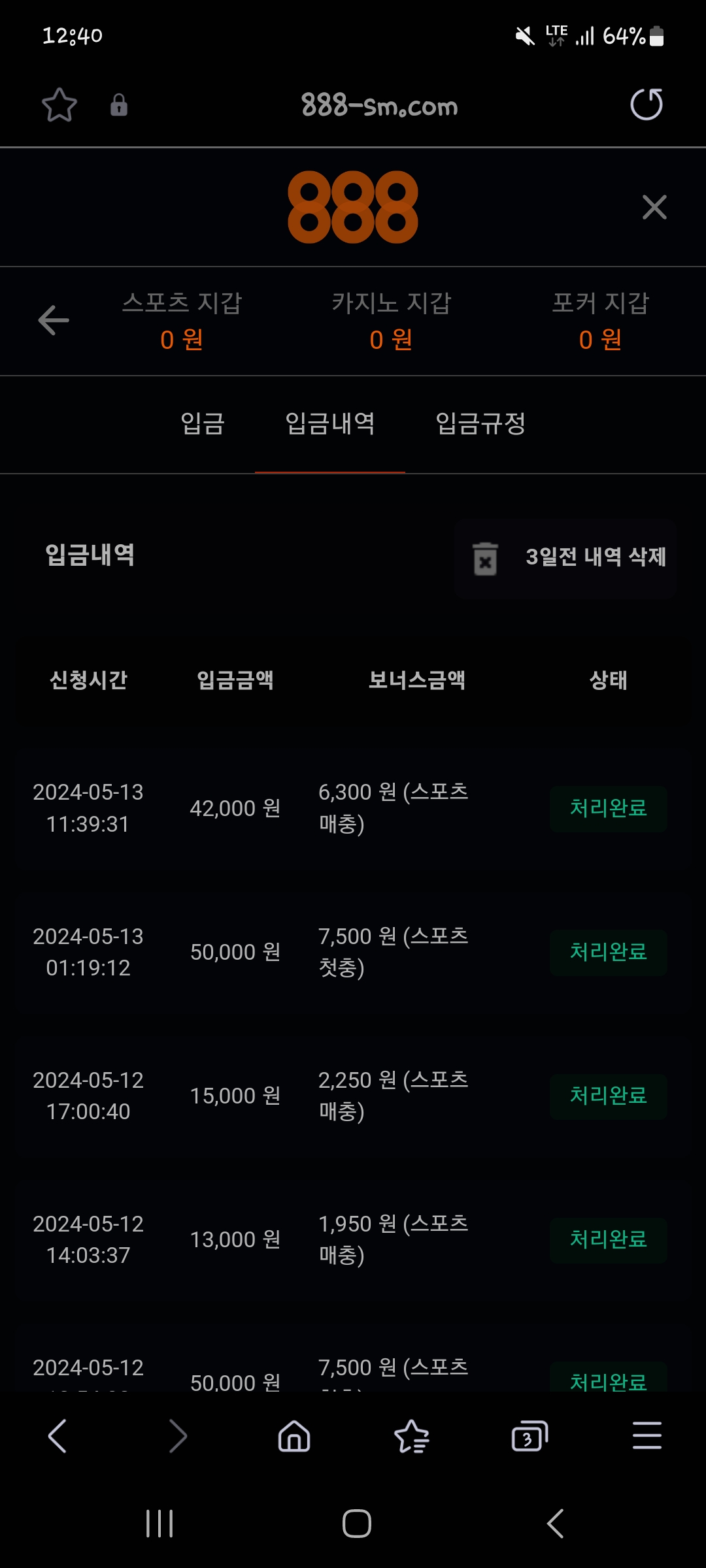706x1568 pixels.
Task: Switch to the 입금 tab
Action: [203, 423]
